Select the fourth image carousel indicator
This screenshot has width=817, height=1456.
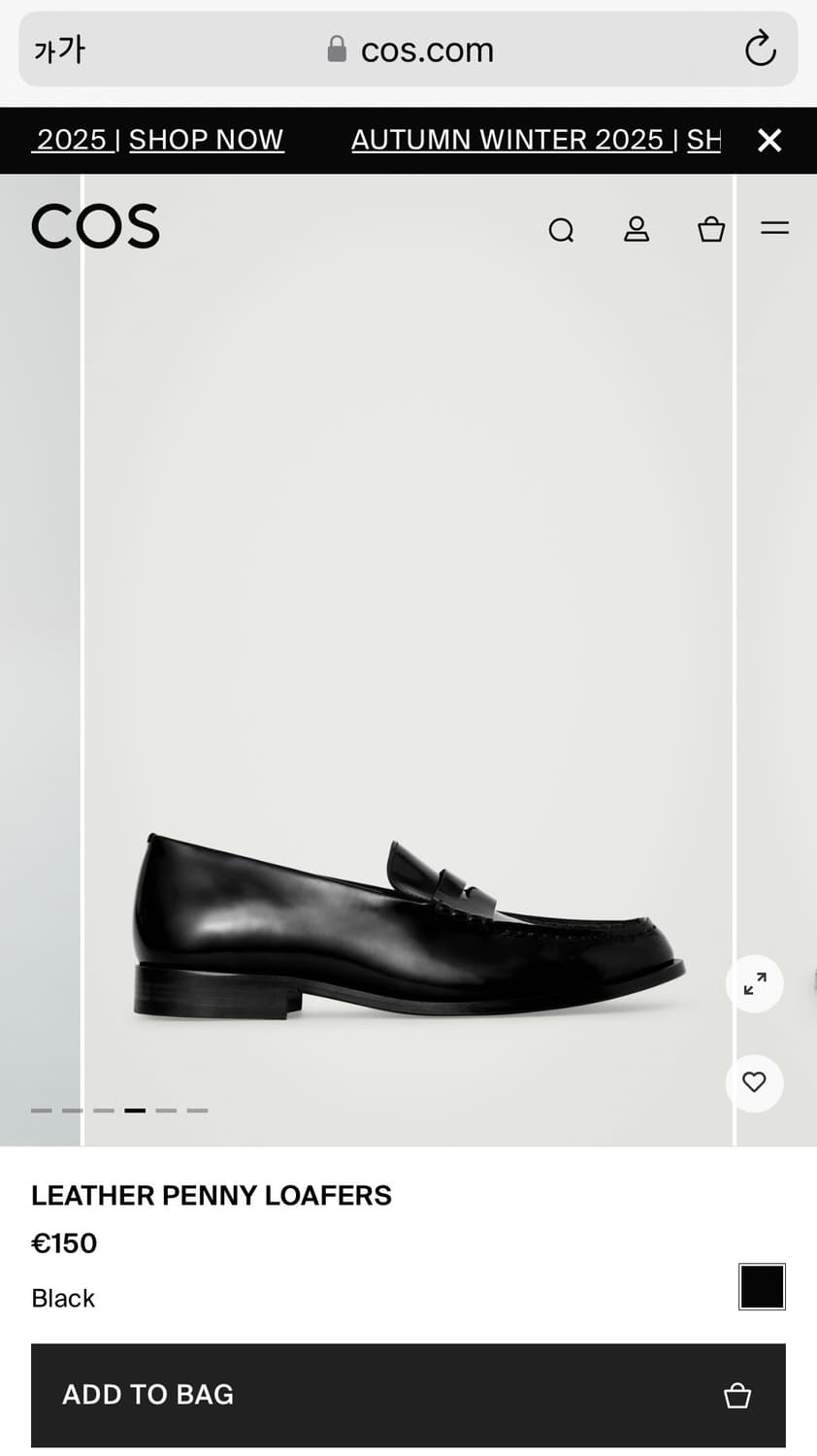tap(134, 1109)
